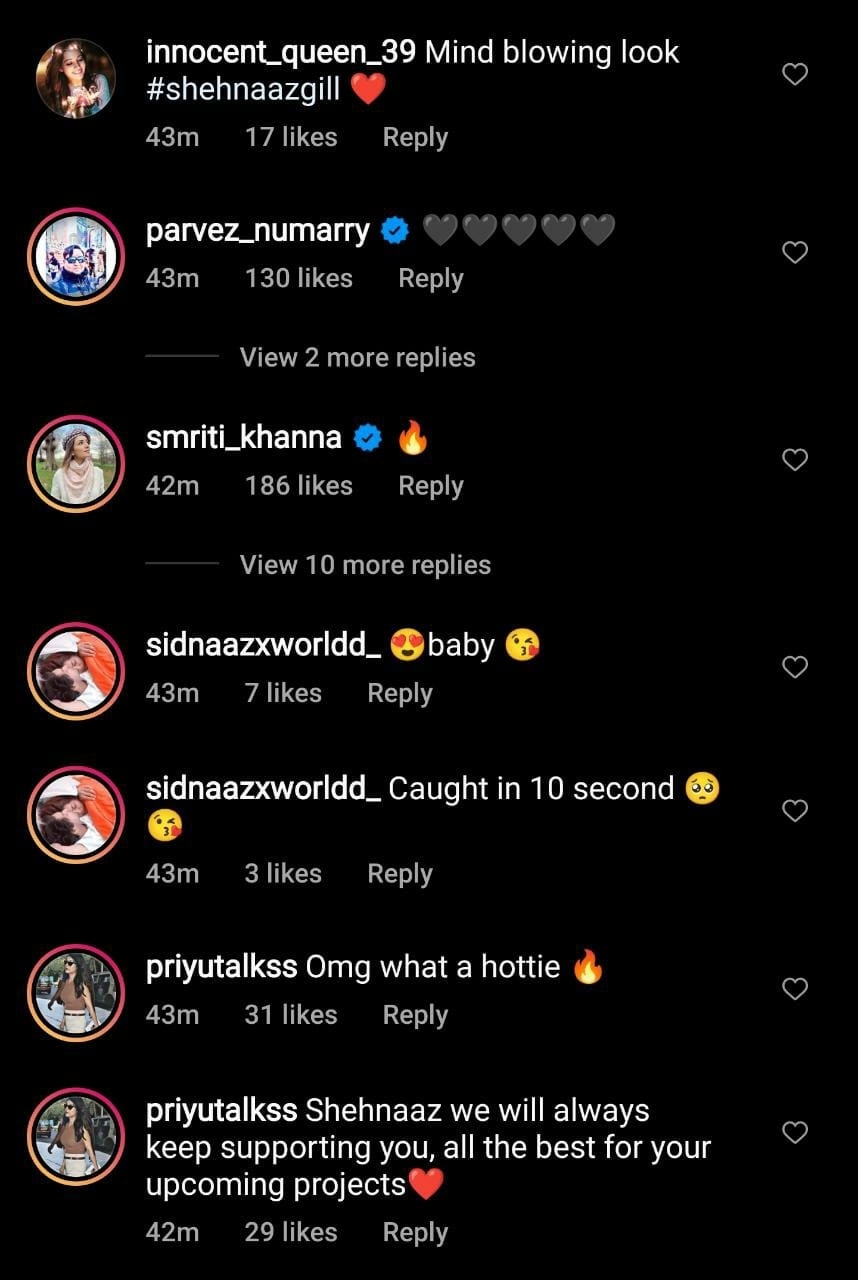Image resolution: width=858 pixels, height=1280 pixels.
Task: Like parvez_numarry's comment
Action: pyautogui.click(x=794, y=253)
